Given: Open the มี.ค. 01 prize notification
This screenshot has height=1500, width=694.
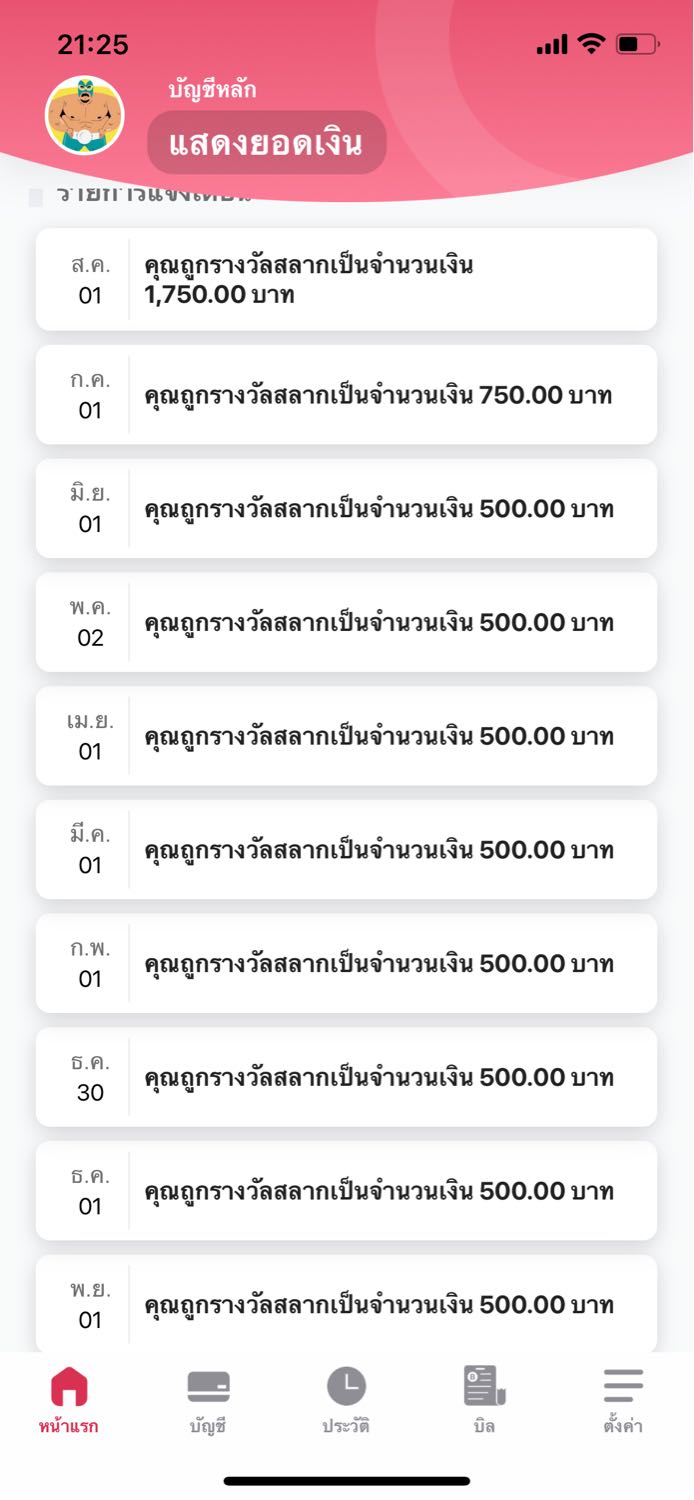Looking at the screenshot, I should (346, 850).
